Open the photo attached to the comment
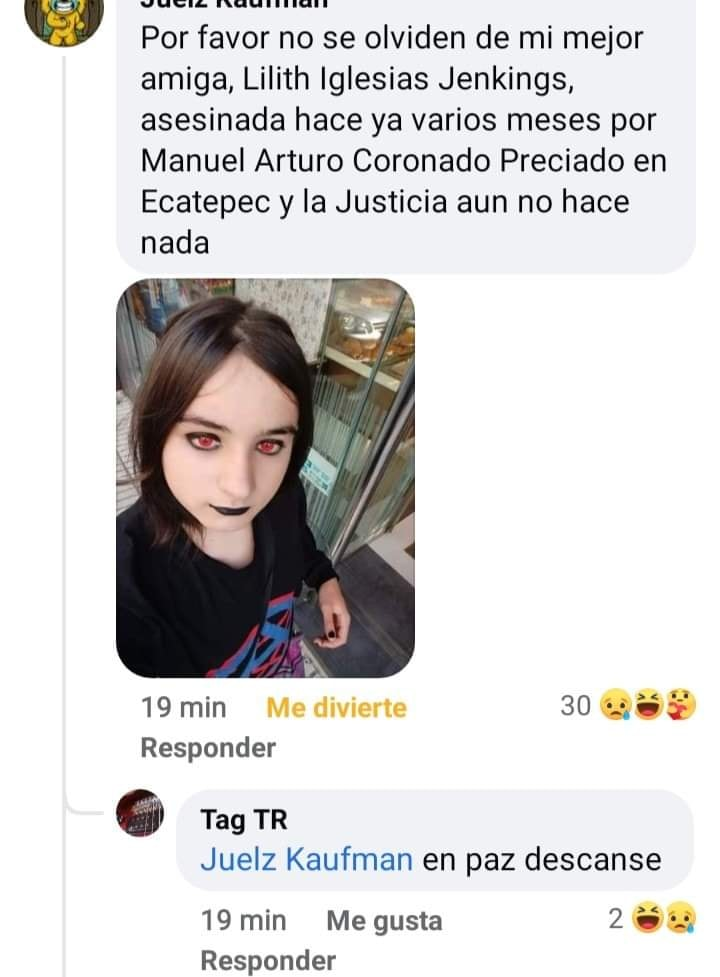720x977 pixels. pos(265,478)
